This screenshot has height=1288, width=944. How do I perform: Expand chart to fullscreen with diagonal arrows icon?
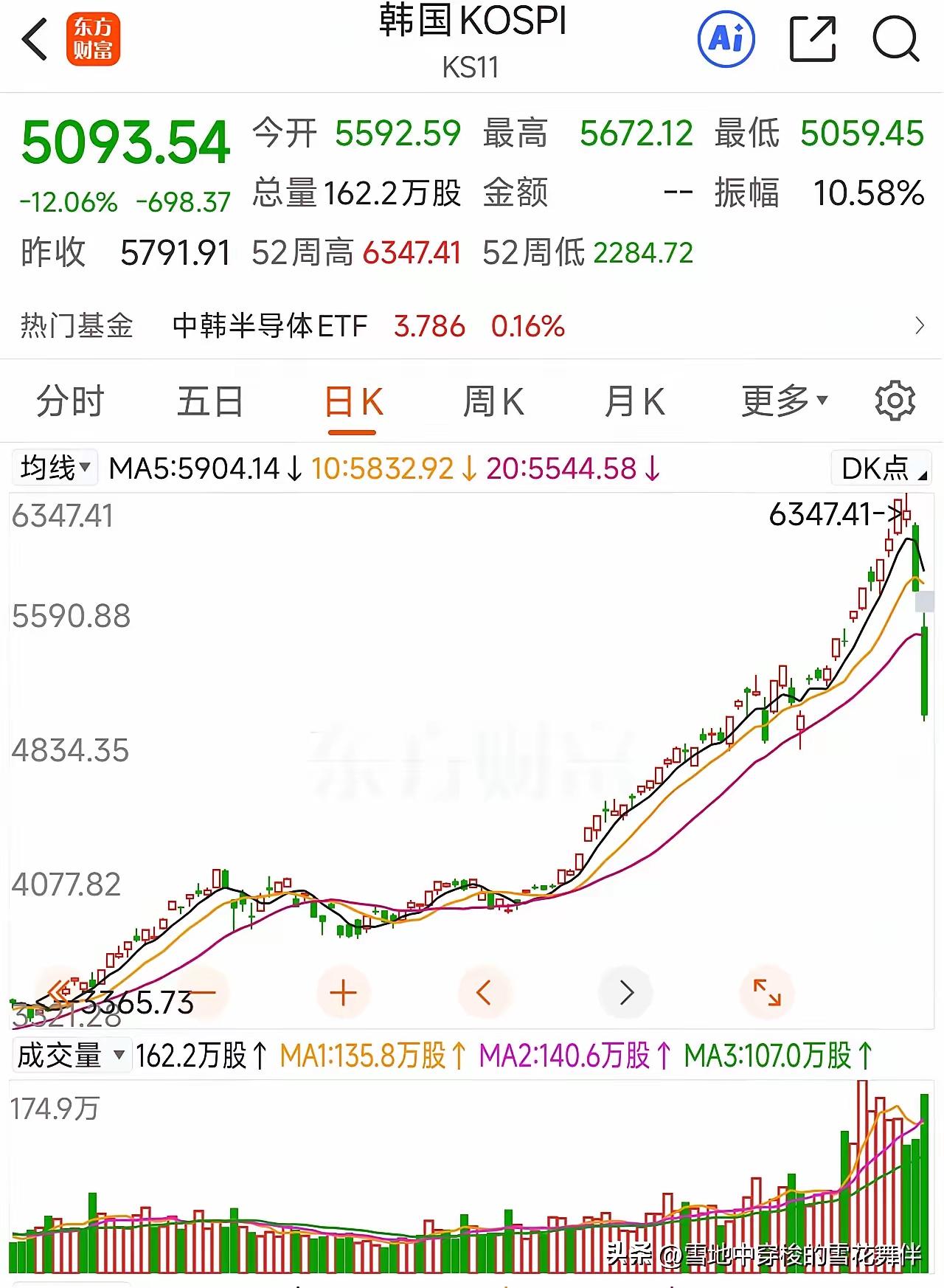767,992
